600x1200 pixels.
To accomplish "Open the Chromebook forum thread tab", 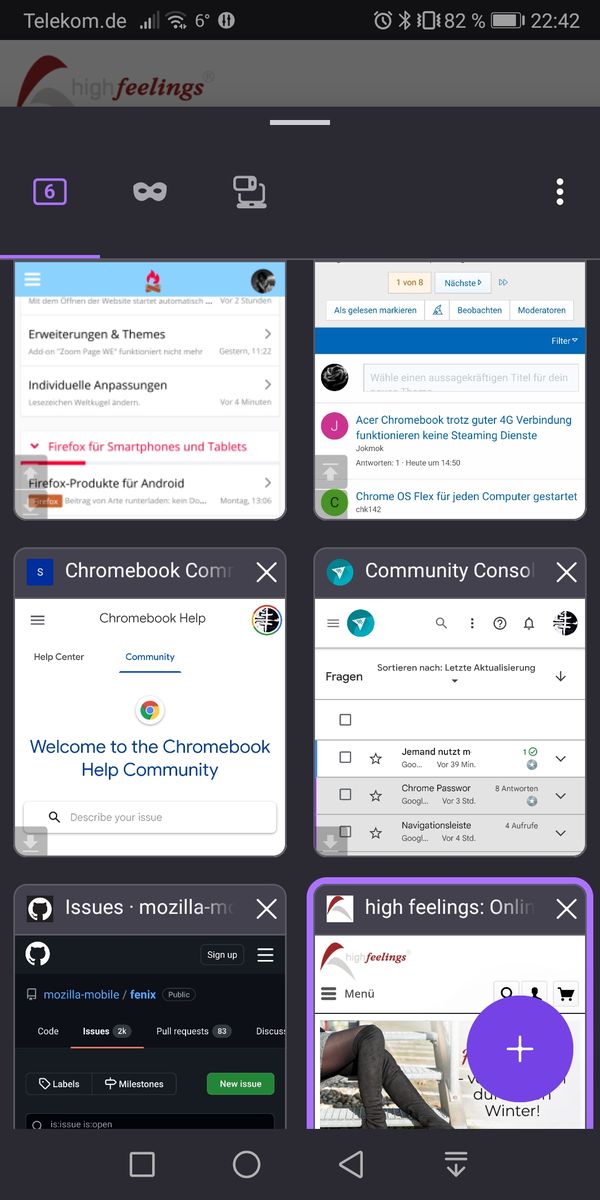I will 450,390.
